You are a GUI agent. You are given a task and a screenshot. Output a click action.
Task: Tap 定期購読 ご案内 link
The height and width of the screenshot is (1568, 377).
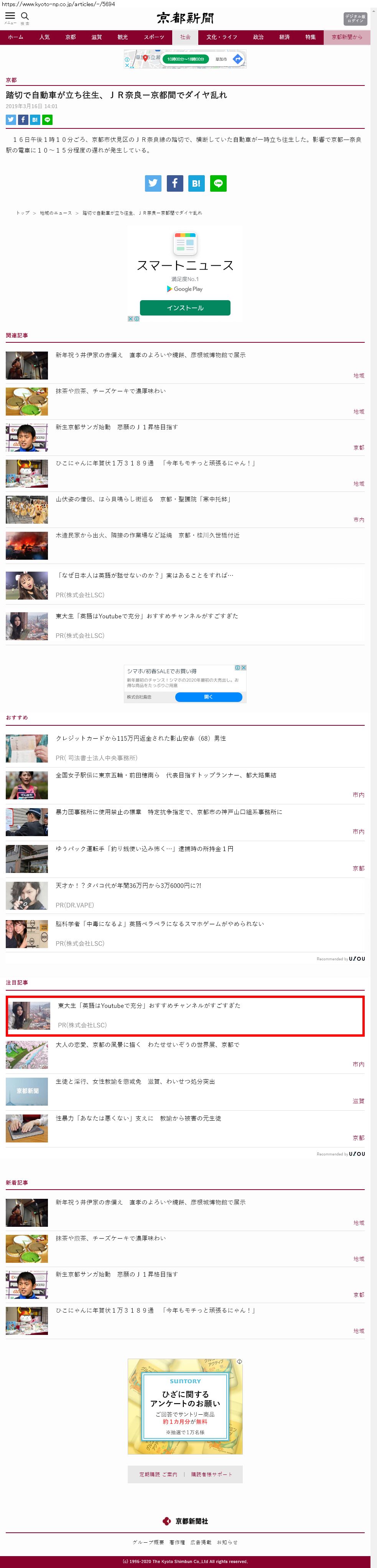tap(158, 1474)
